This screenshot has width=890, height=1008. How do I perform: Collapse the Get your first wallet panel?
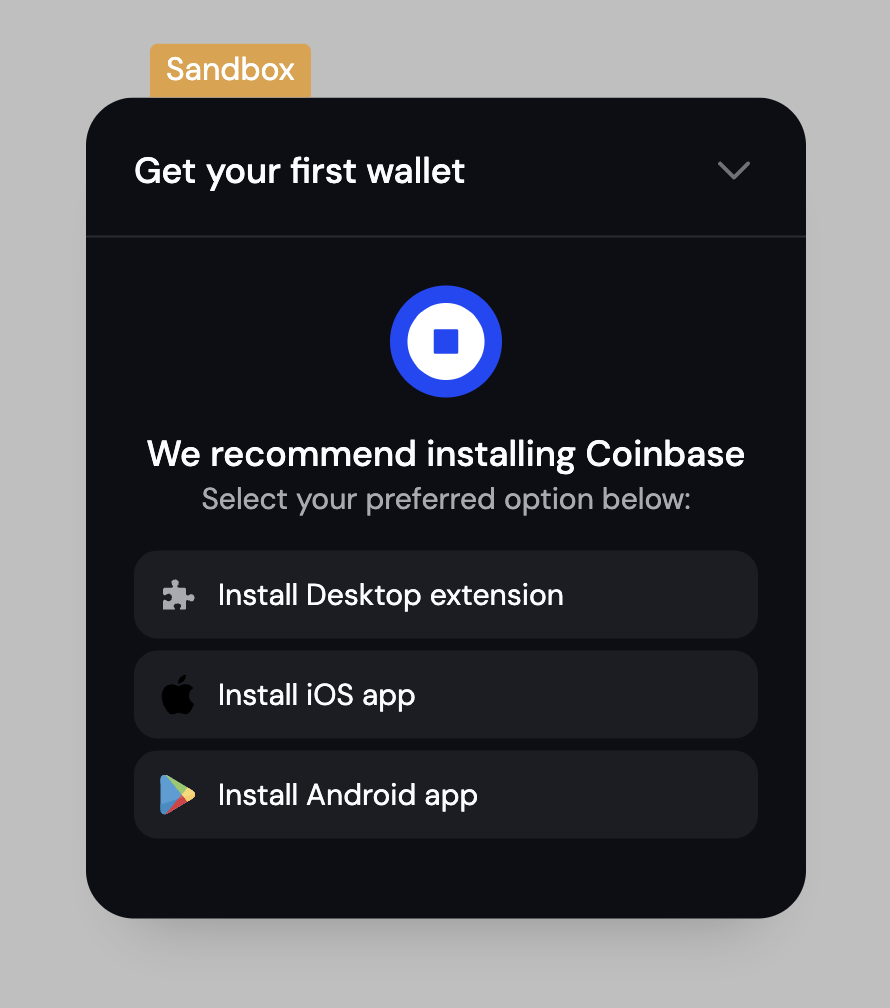[x=733, y=171]
